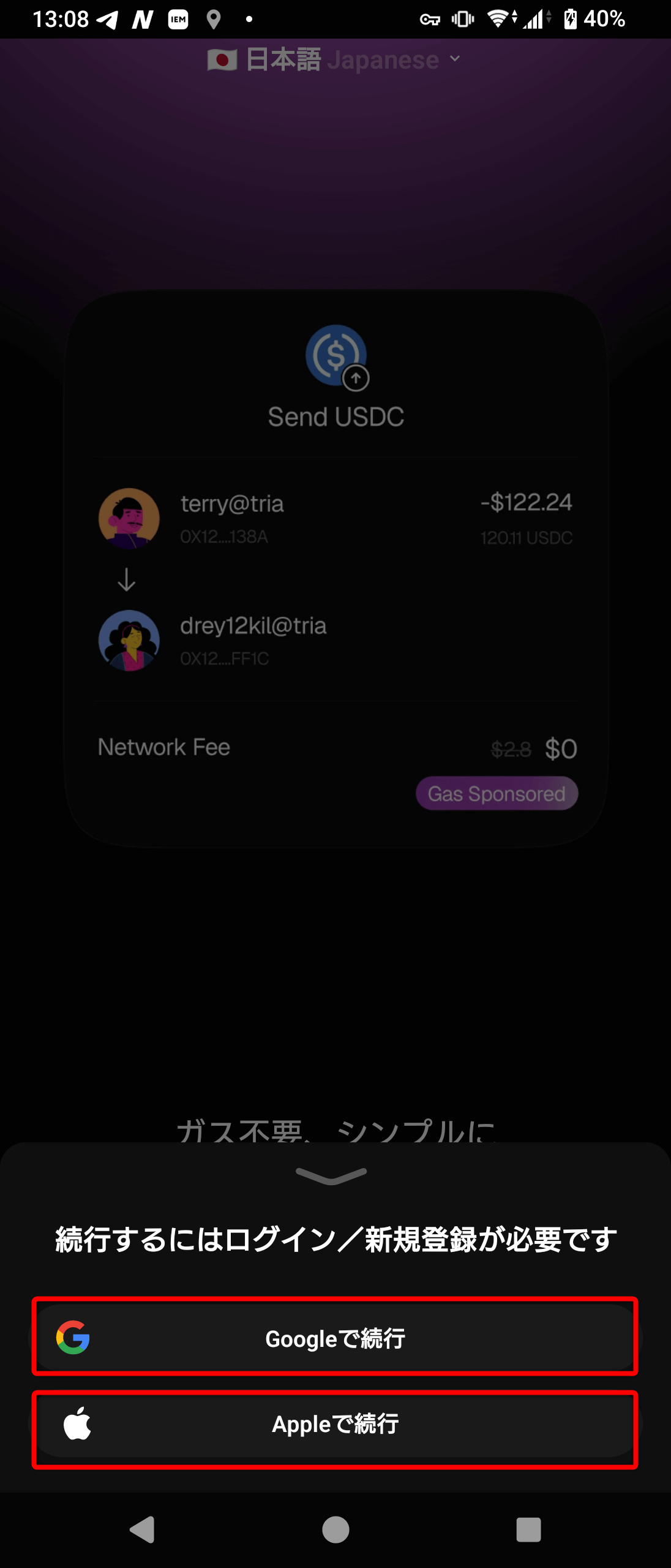Image resolution: width=671 pixels, height=1568 pixels.
Task: Go back using the system back button
Action: 143,1529
